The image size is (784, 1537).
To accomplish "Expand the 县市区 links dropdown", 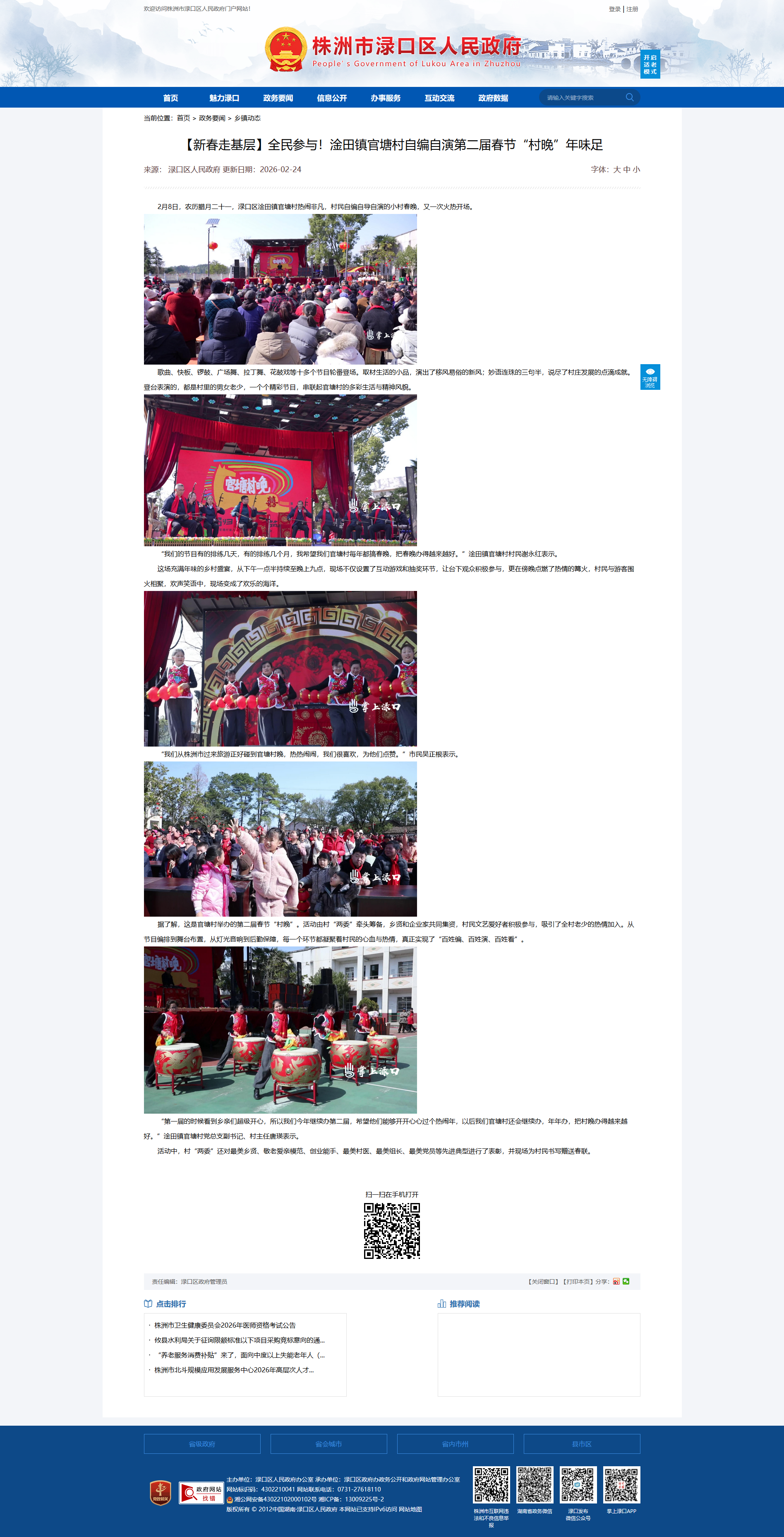I will point(581,1444).
